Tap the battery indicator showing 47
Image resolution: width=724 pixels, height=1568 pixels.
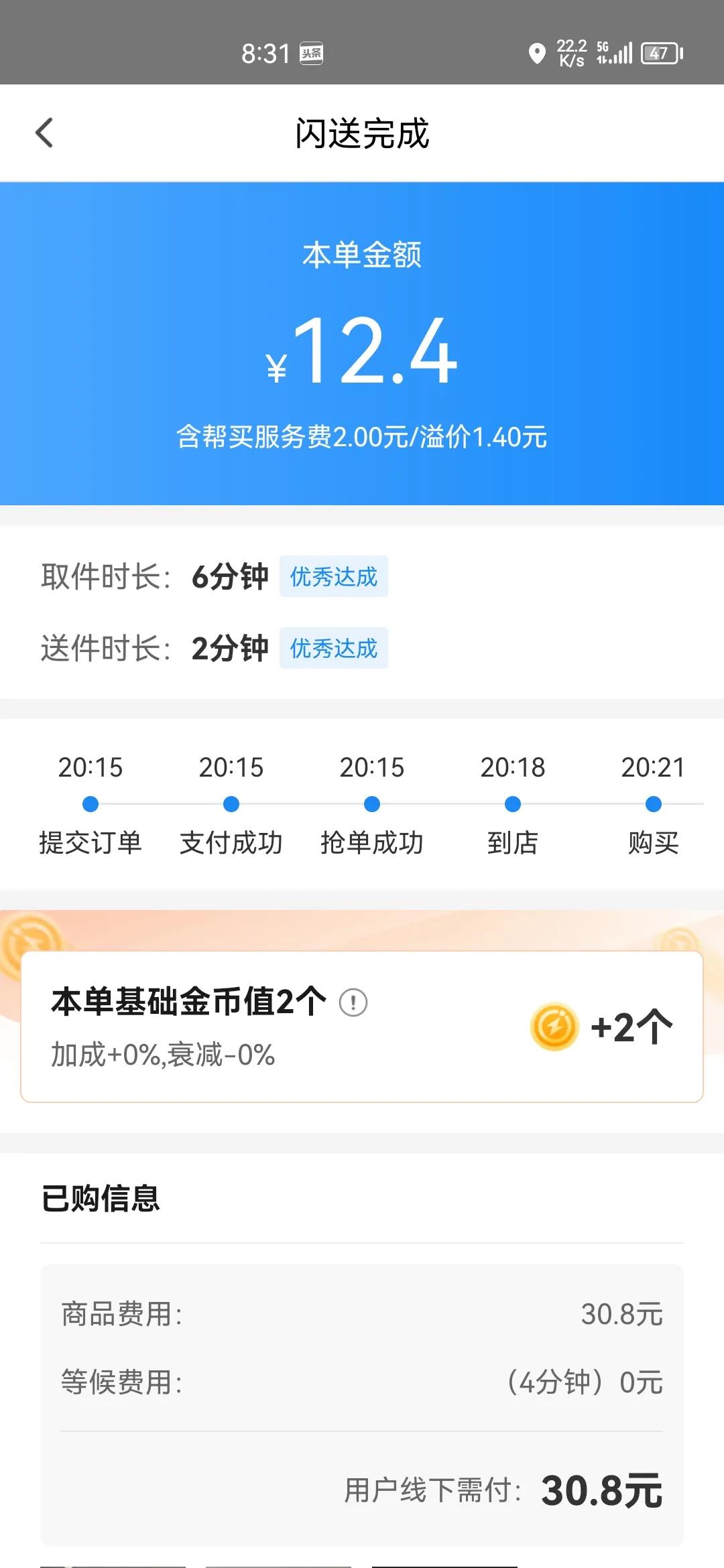[658, 54]
